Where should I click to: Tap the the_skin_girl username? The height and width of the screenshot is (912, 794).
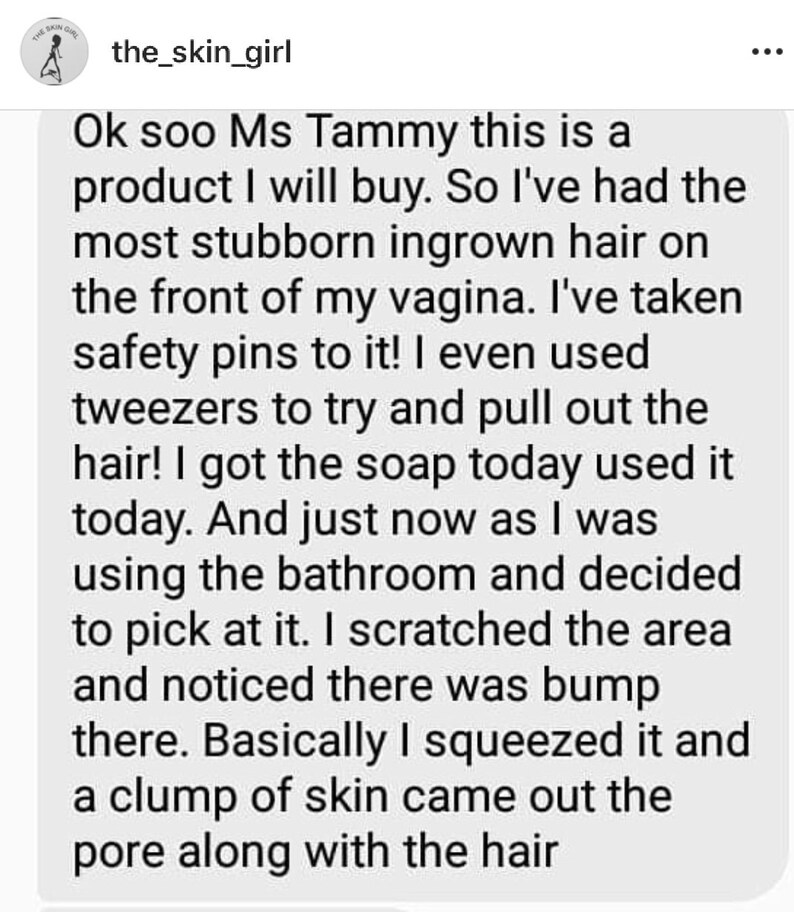pyautogui.click(x=201, y=53)
